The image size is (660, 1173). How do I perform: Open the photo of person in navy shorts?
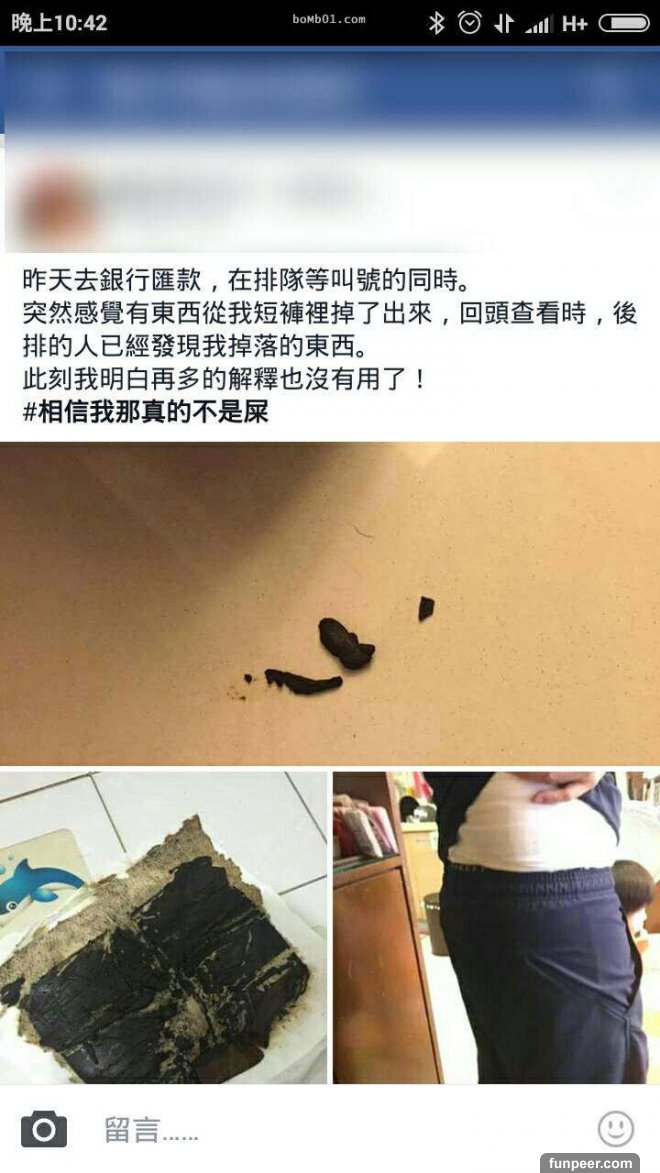click(x=496, y=927)
